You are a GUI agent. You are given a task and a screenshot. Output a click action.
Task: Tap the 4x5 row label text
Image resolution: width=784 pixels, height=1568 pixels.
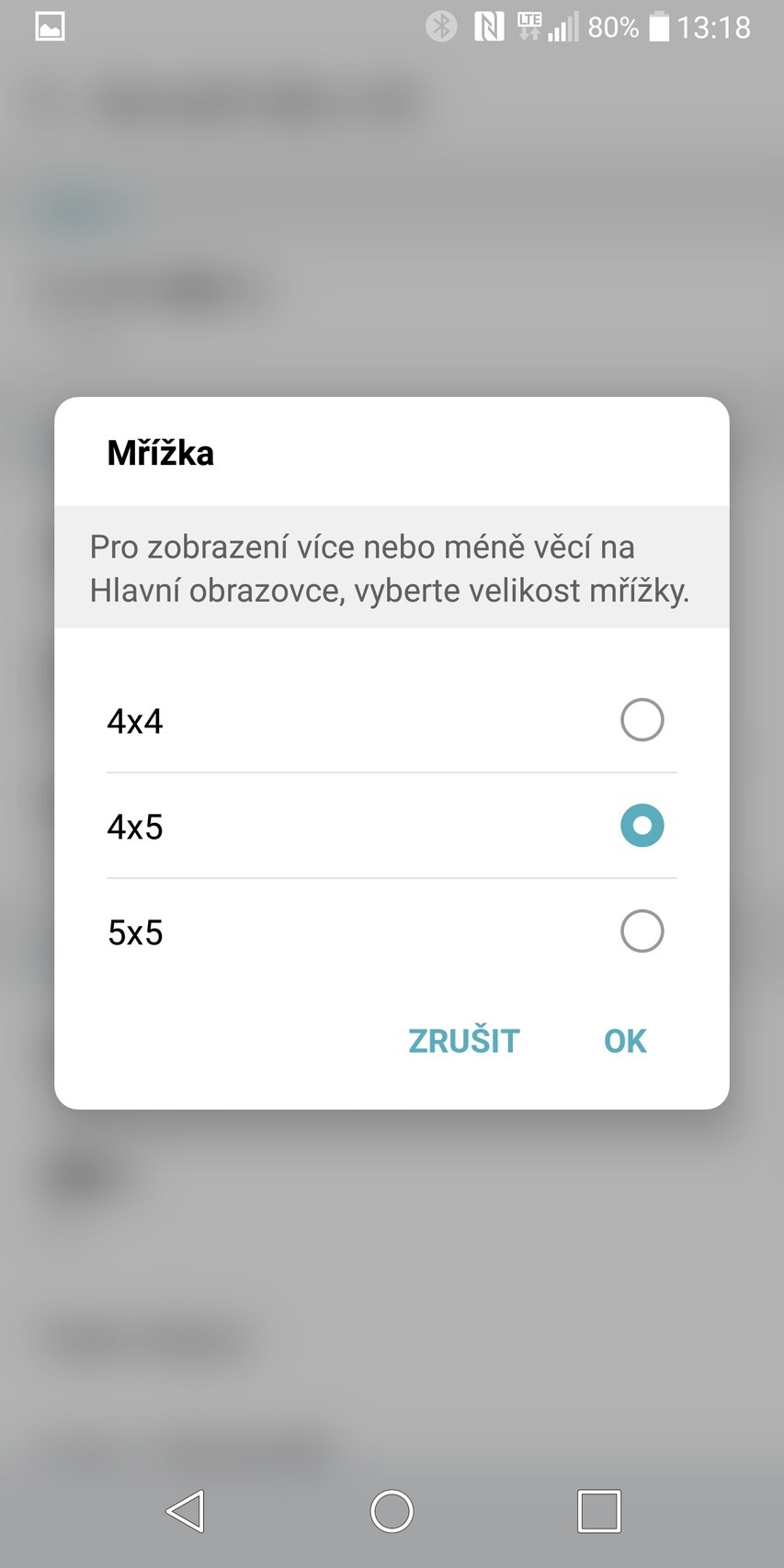coord(134,826)
